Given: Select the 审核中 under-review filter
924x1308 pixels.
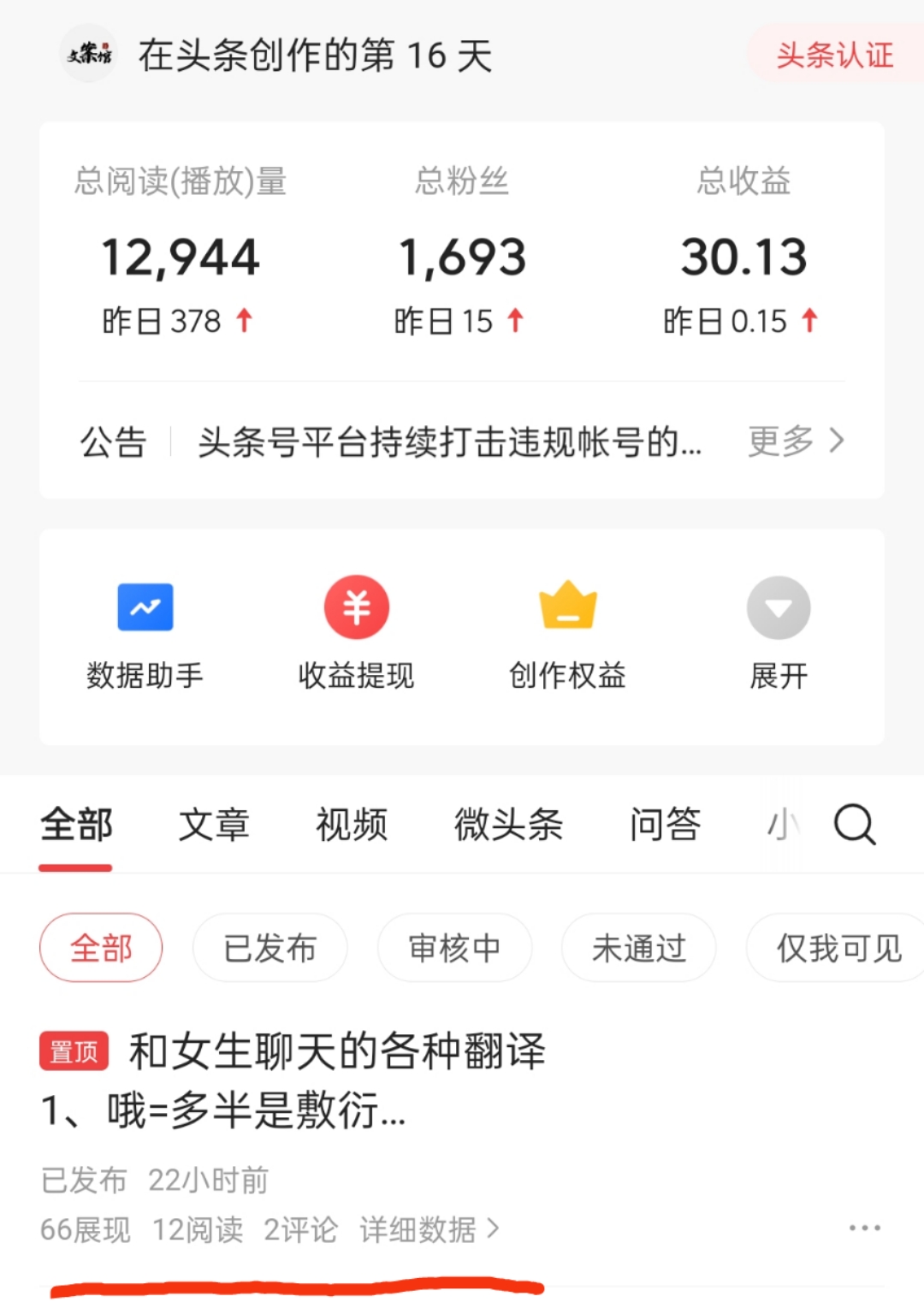Looking at the screenshot, I should pos(454,948).
